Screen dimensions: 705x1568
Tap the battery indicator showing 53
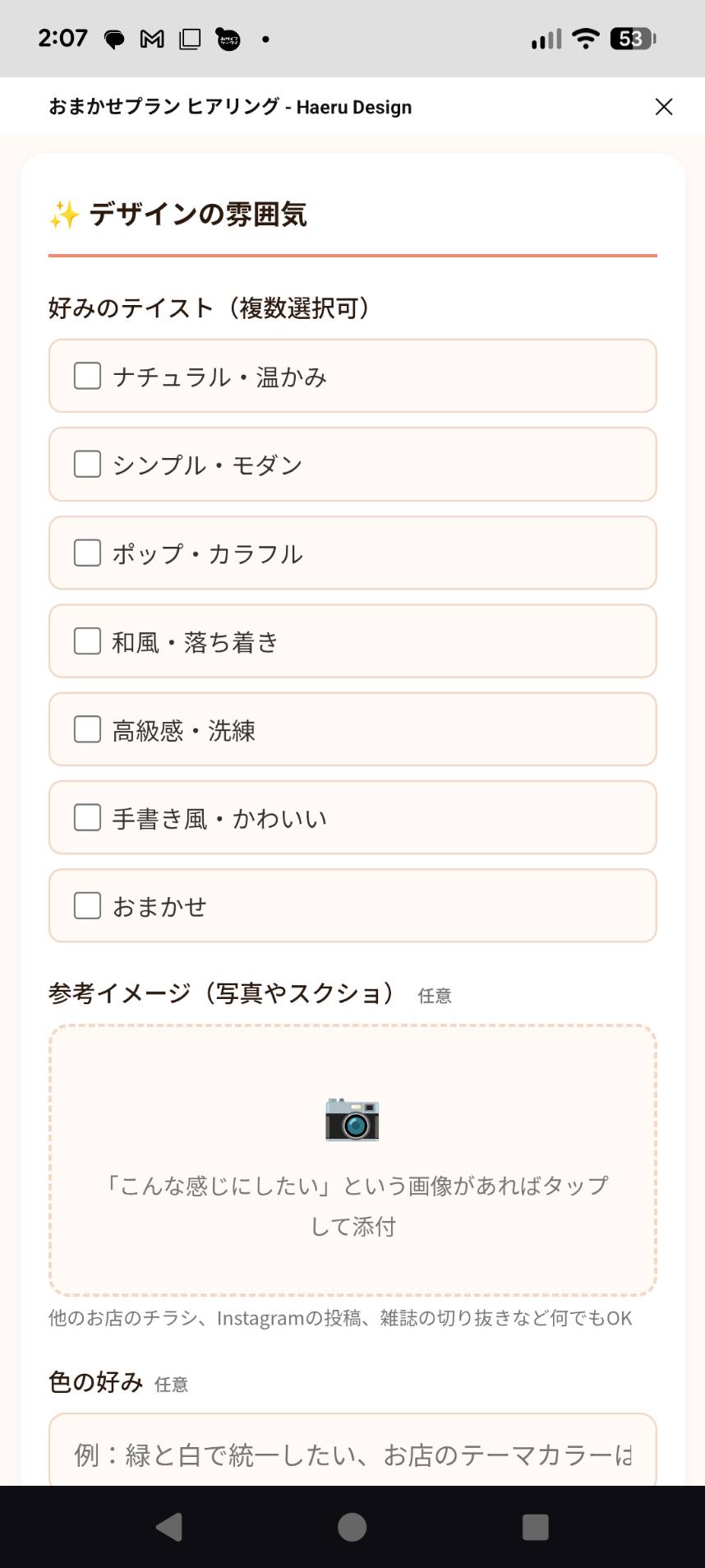click(x=629, y=38)
